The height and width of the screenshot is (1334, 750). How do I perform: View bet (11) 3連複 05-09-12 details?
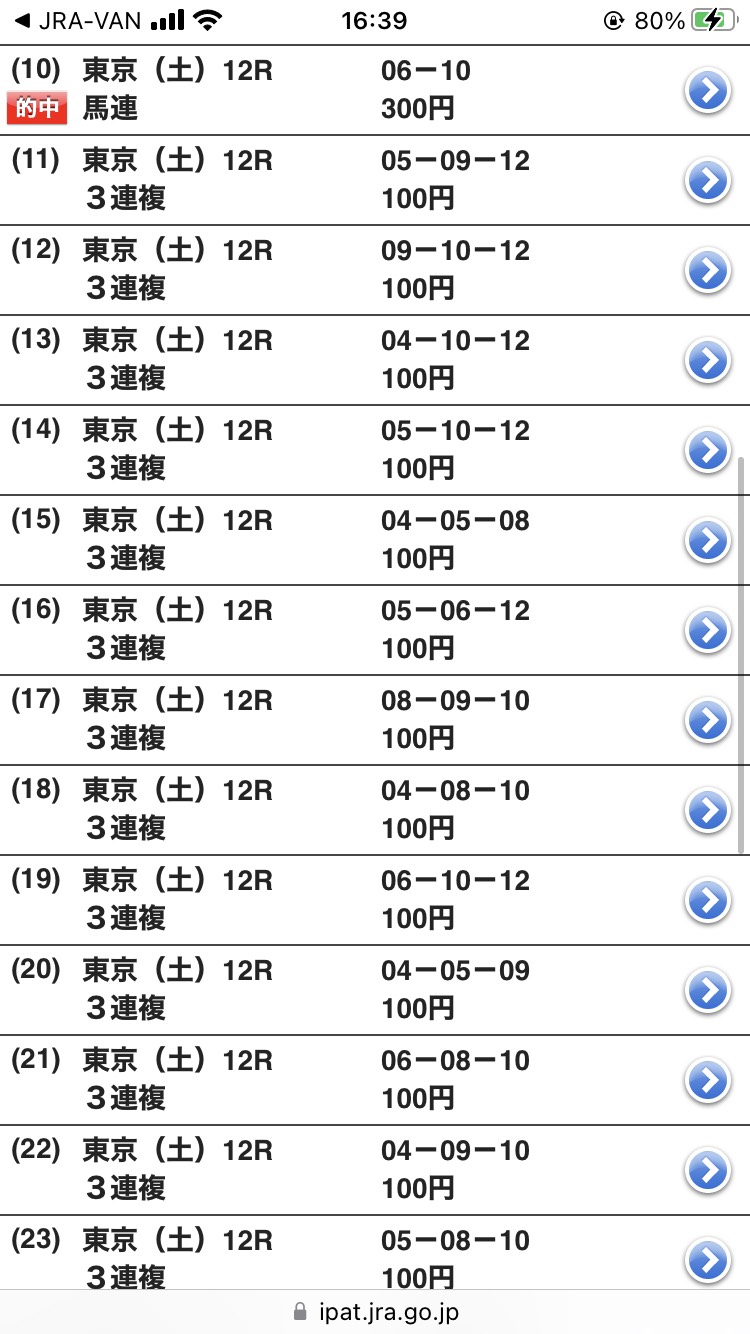pyautogui.click(x=707, y=181)
